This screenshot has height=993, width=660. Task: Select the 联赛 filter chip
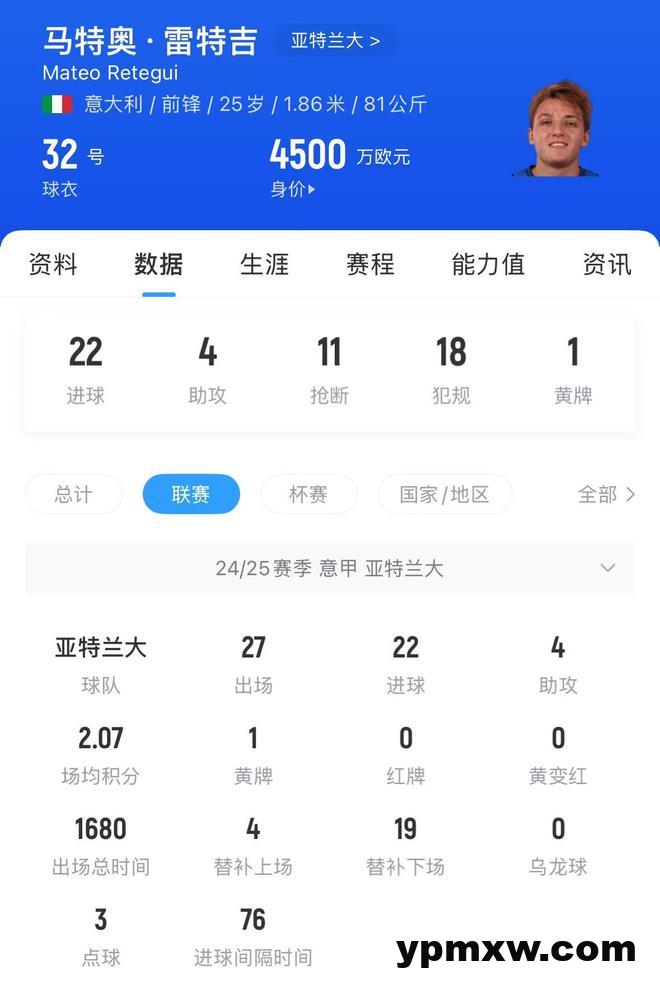pos(191,494)
